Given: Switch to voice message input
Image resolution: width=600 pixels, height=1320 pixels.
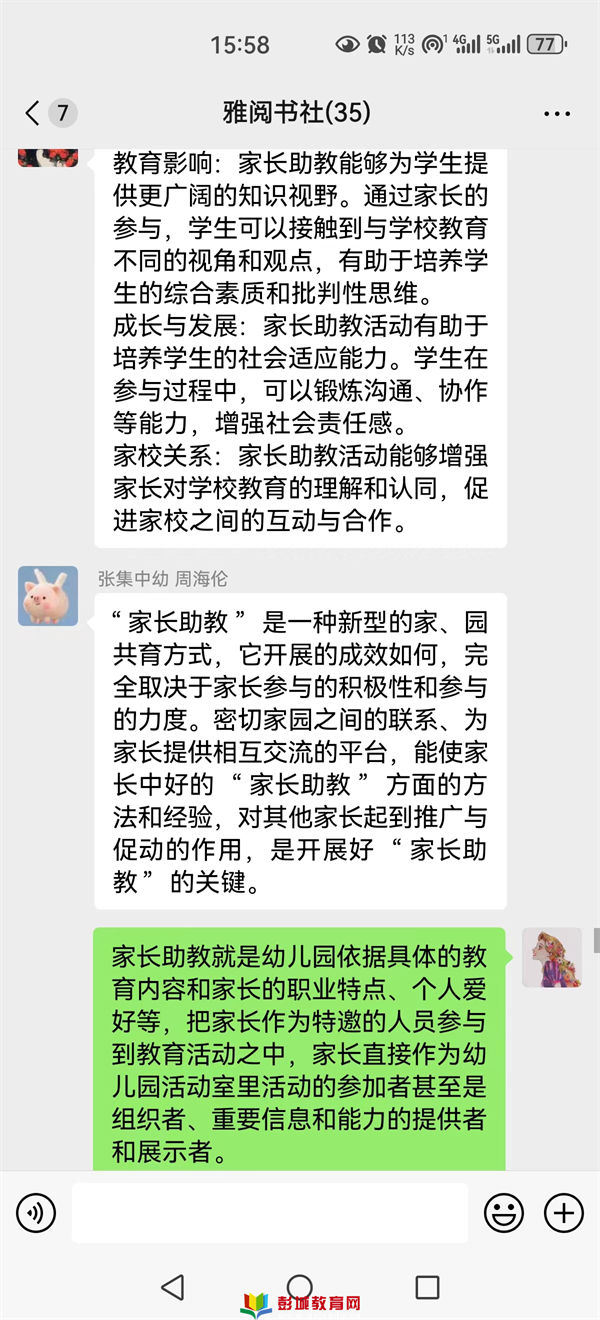Looking at the screenshot, I should click(x=36, y=1213).
